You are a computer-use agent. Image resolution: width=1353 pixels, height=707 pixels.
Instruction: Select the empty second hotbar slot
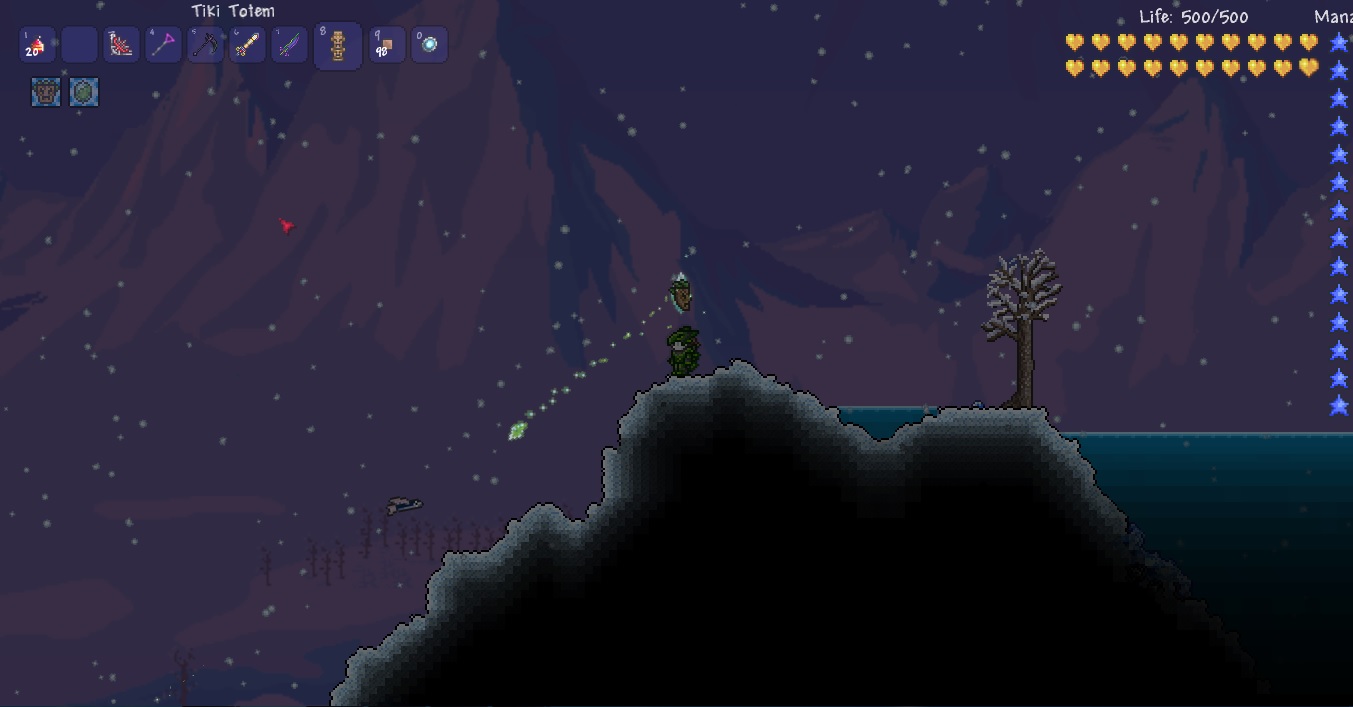[79, 45]
